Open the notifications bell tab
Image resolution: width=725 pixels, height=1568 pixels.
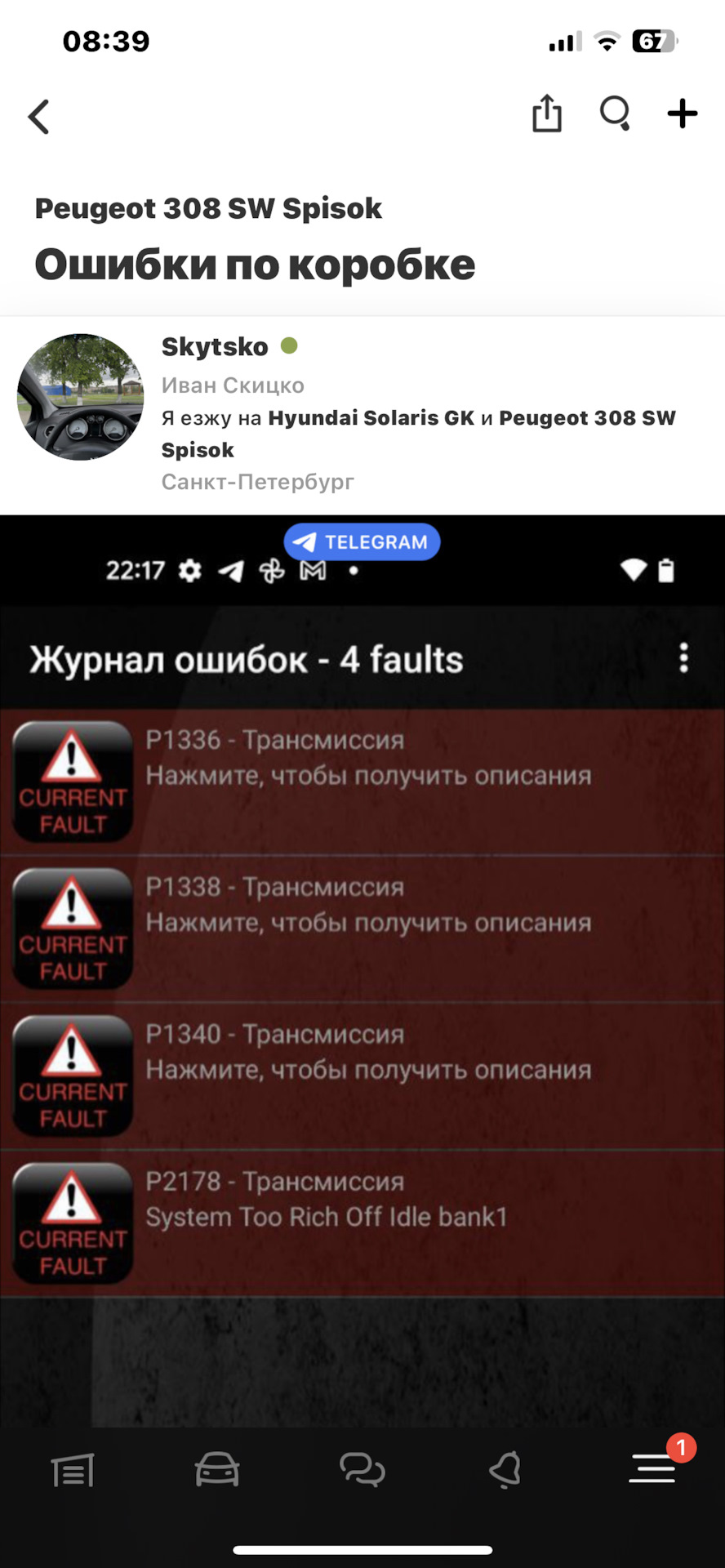[x=505, y=1470]
